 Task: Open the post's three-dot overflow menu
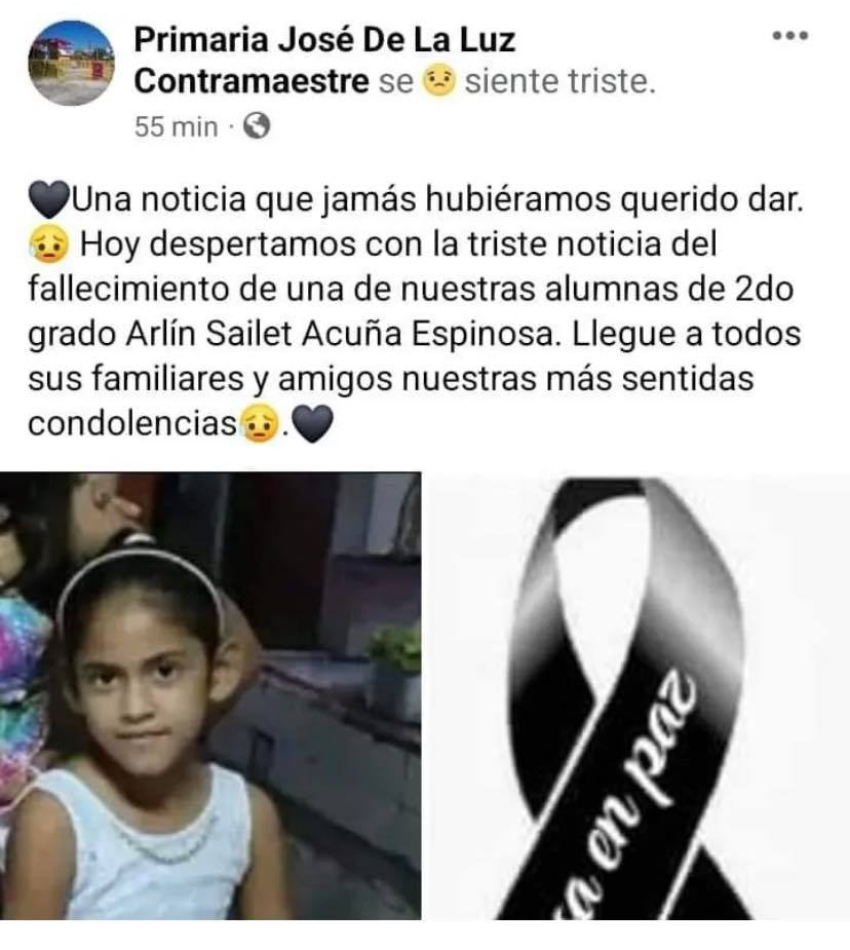(x=790, y=36)
